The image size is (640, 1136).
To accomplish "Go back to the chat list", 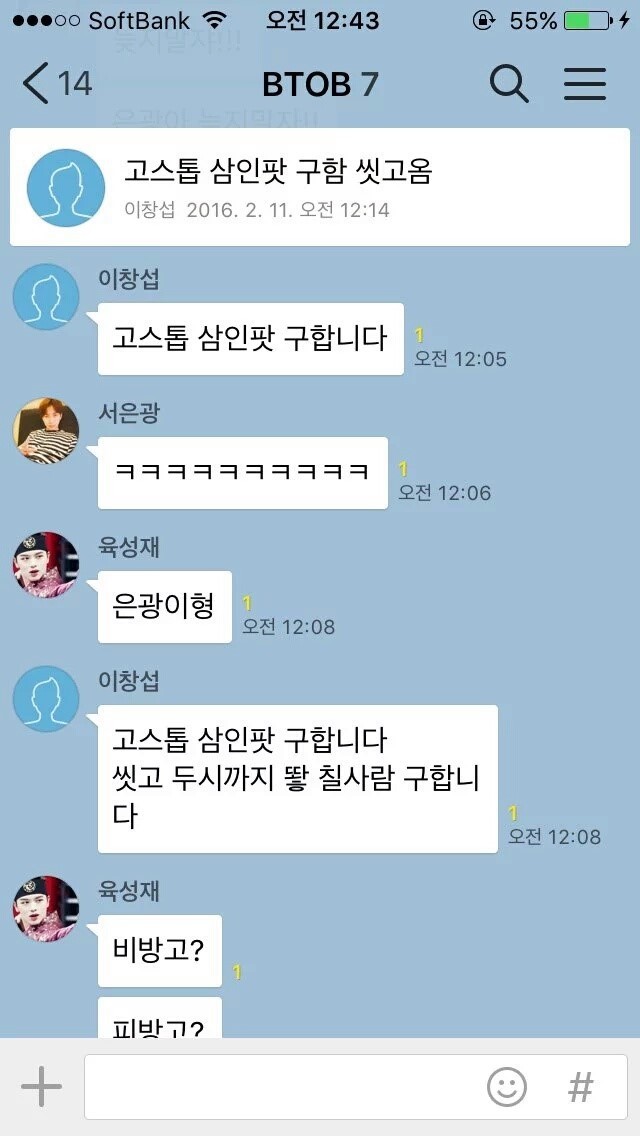I will pyautogui.click(x=55, y=84).
